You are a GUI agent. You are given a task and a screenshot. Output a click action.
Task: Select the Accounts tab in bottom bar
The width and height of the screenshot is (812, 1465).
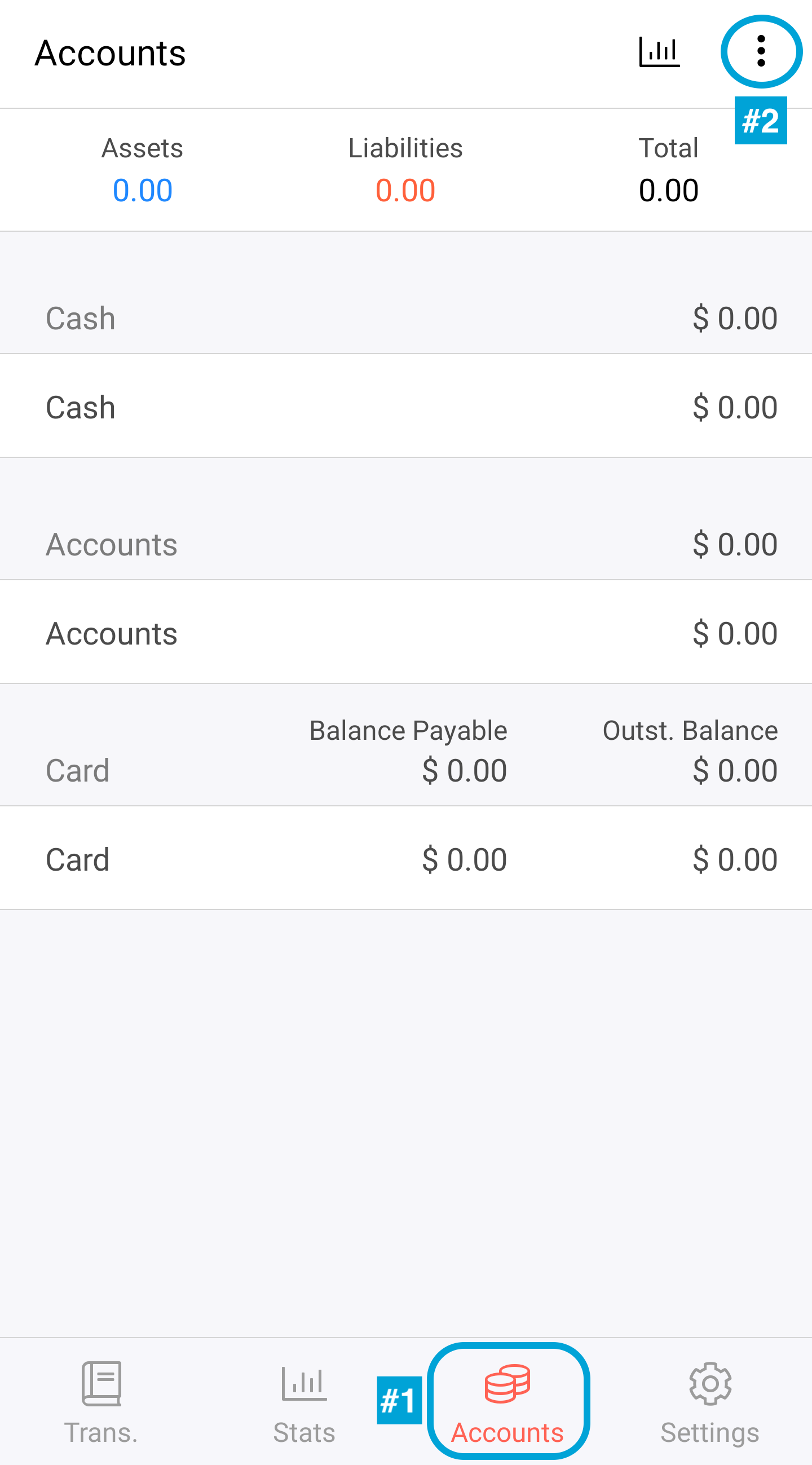point(507,1402)
